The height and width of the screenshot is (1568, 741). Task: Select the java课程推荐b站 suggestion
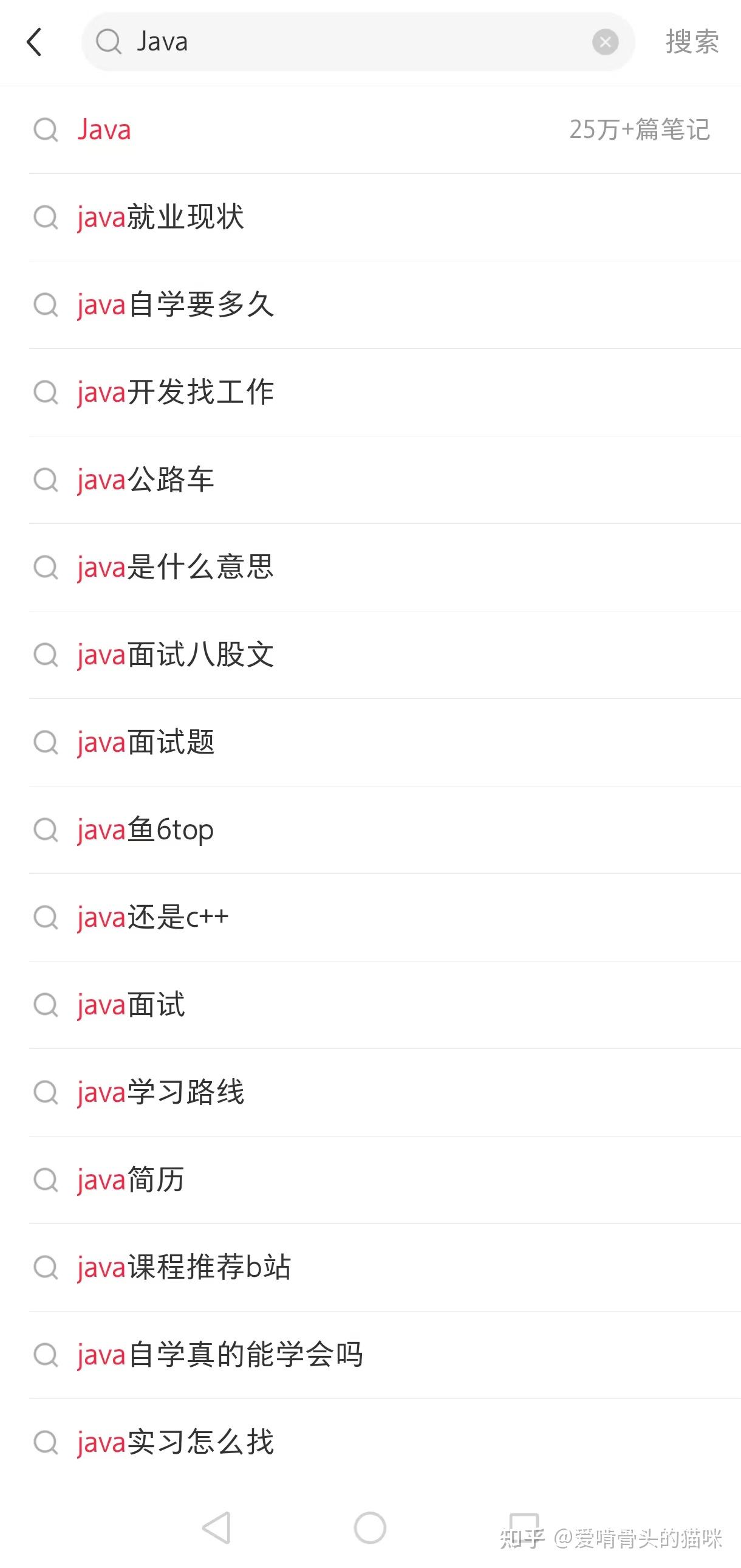coord(183,1267)
